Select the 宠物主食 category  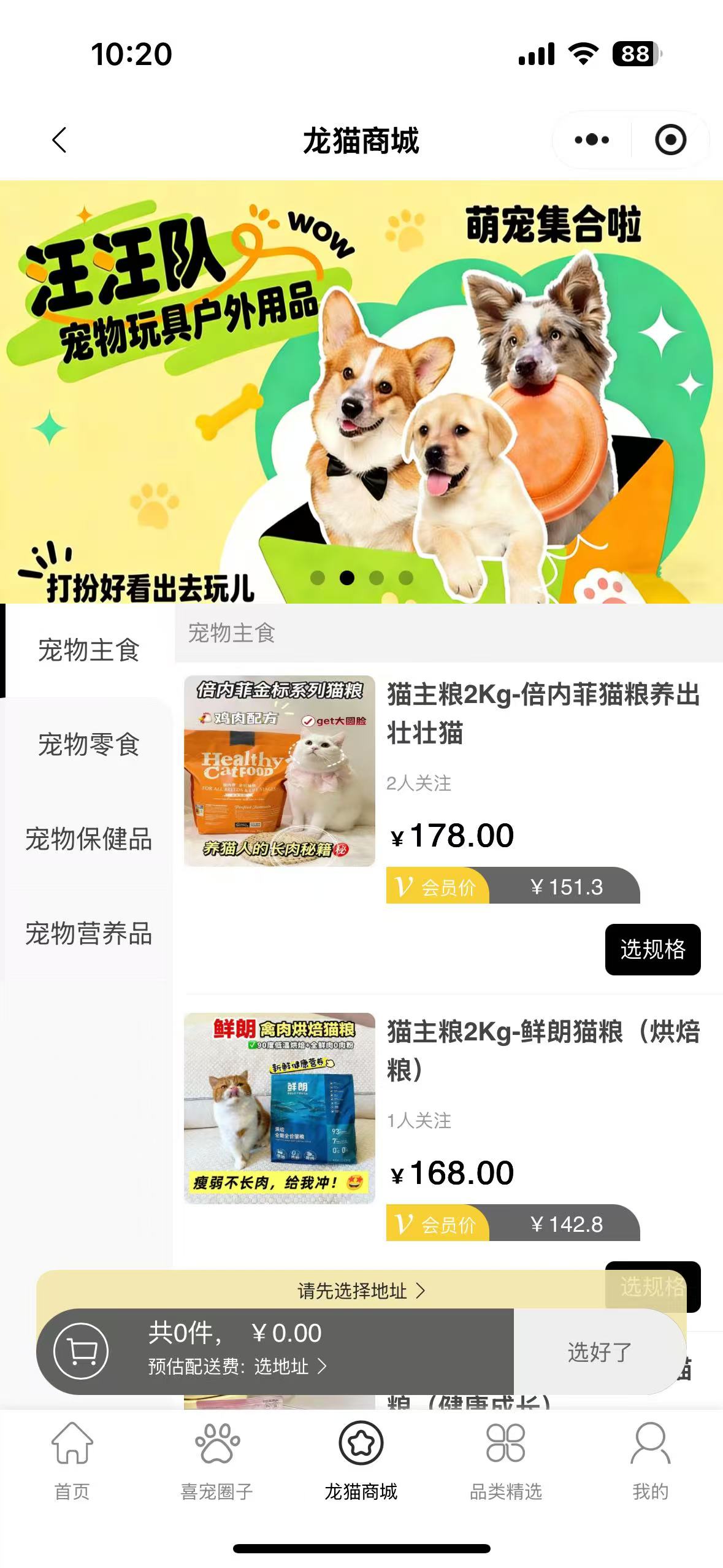(89, 650)
